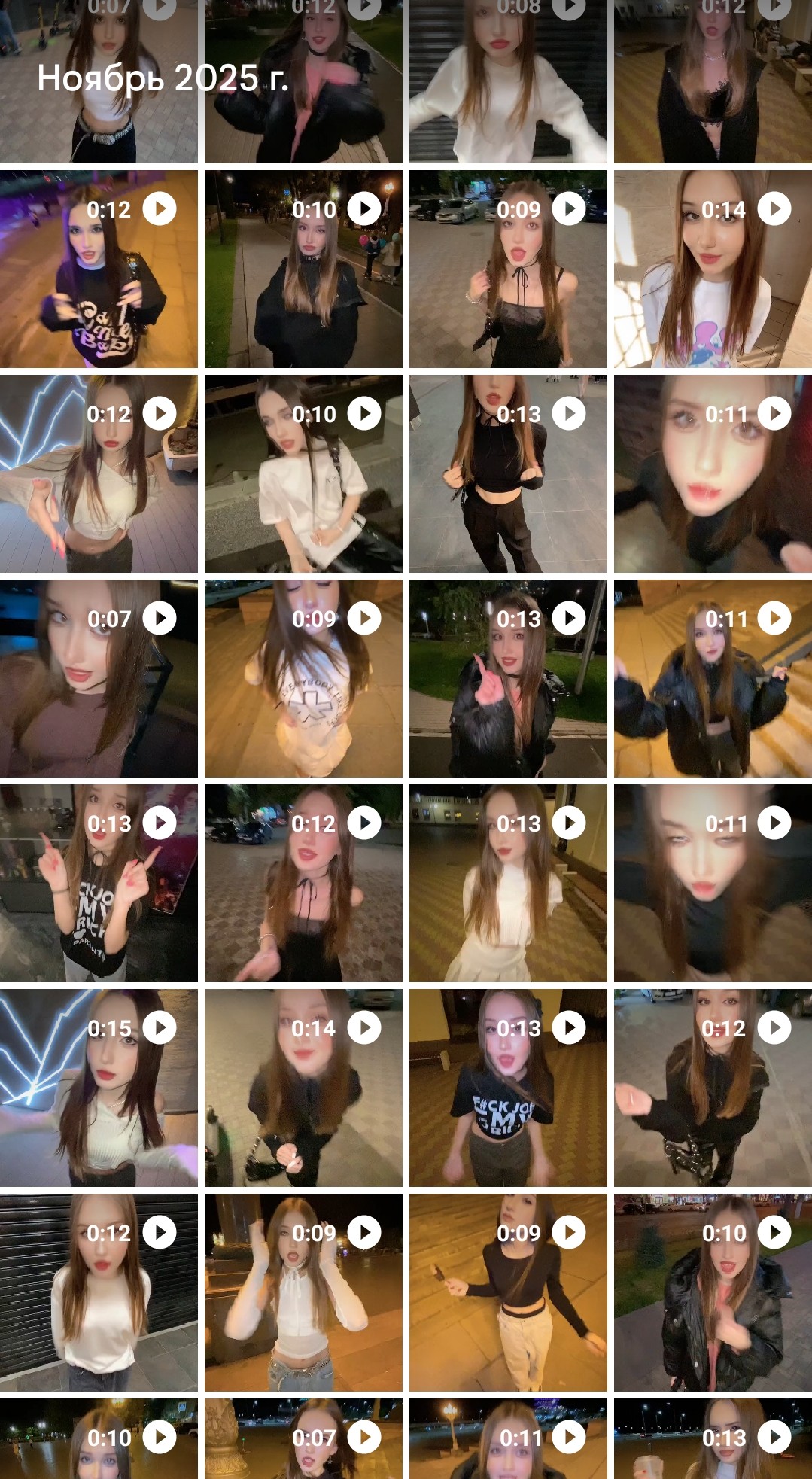Viewport: 812px width, 1479px height.
Task: Open the 0:12 video in front of metal shutters
Action: pos(99,1292)
